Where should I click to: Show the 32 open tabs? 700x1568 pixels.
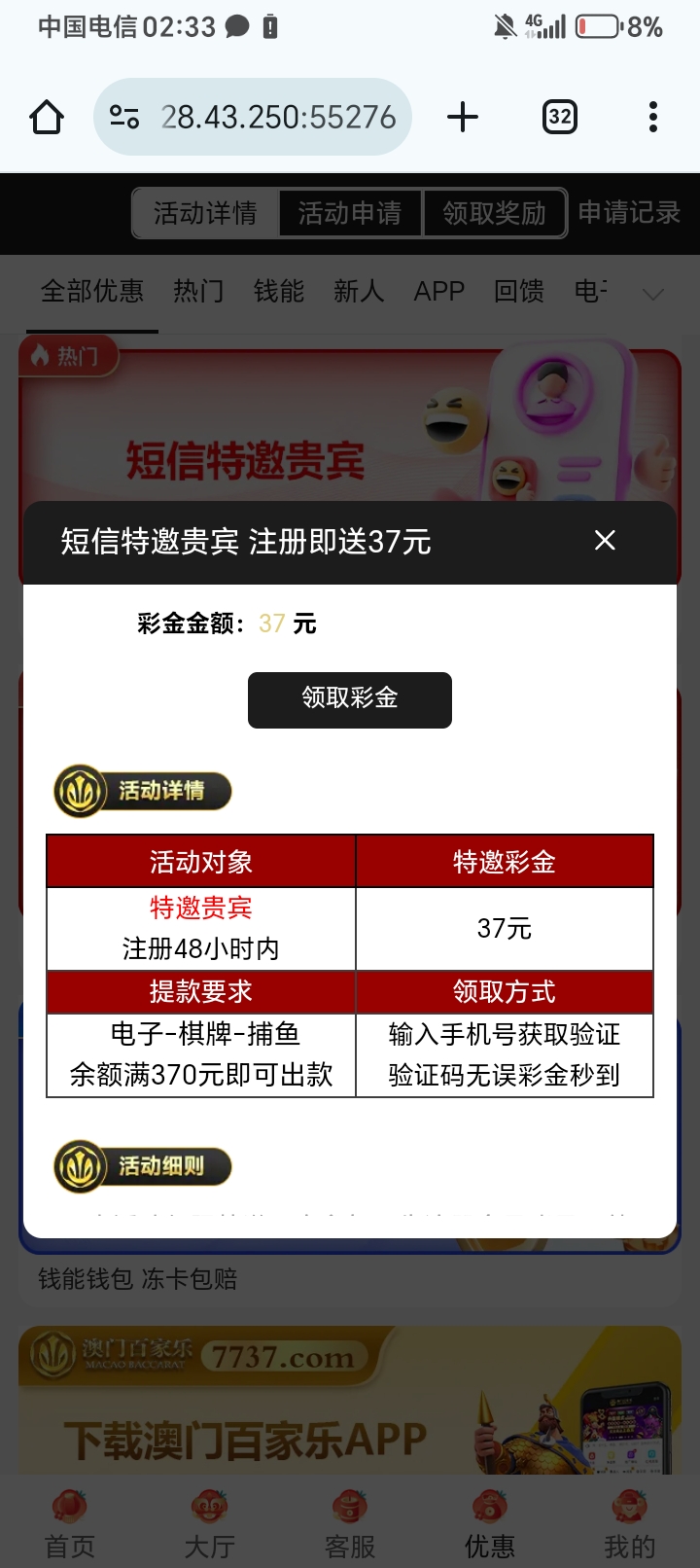[x=559, y=118]
